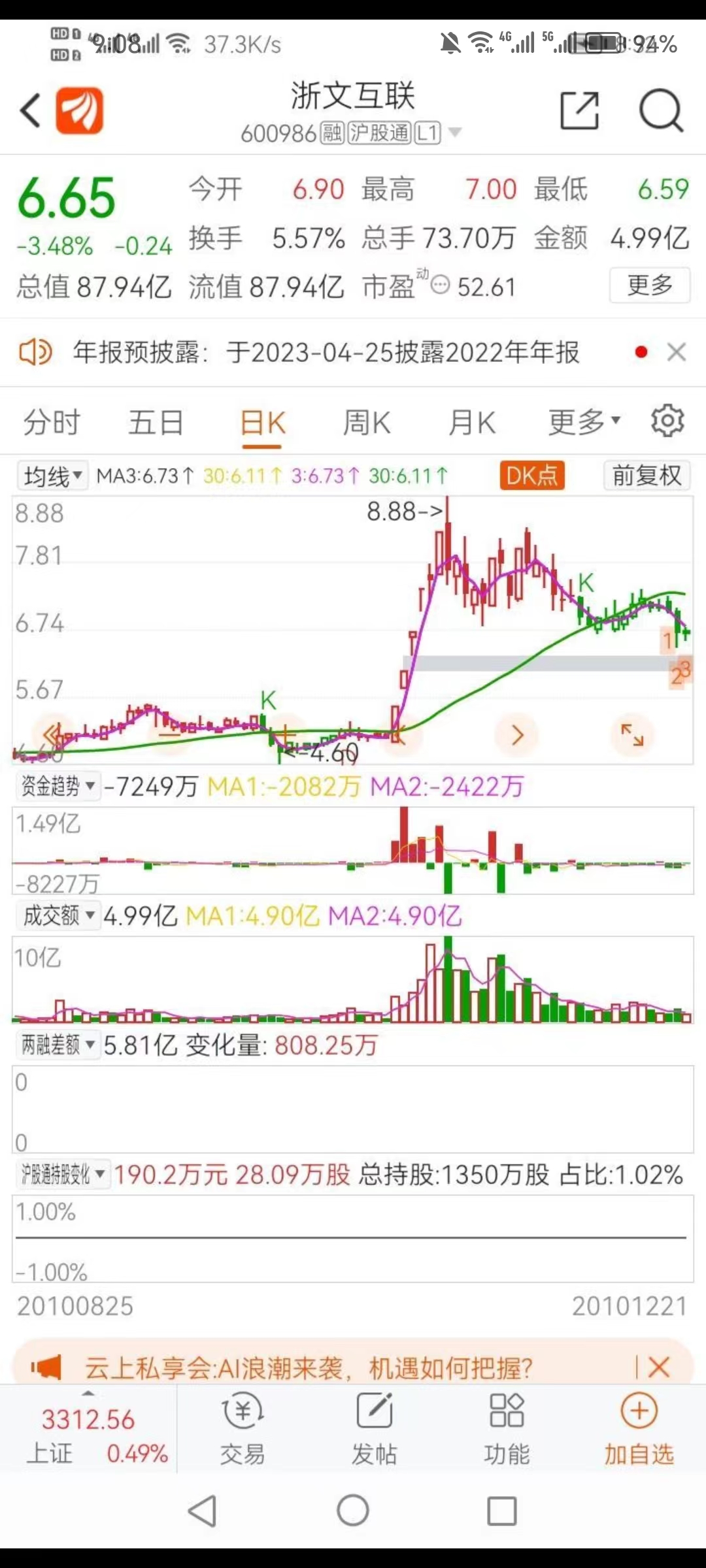The image size is (706, 1568).
Task: Tap 更多 to view more quote details
Action: pyautogui.click(x=649, y=286)
